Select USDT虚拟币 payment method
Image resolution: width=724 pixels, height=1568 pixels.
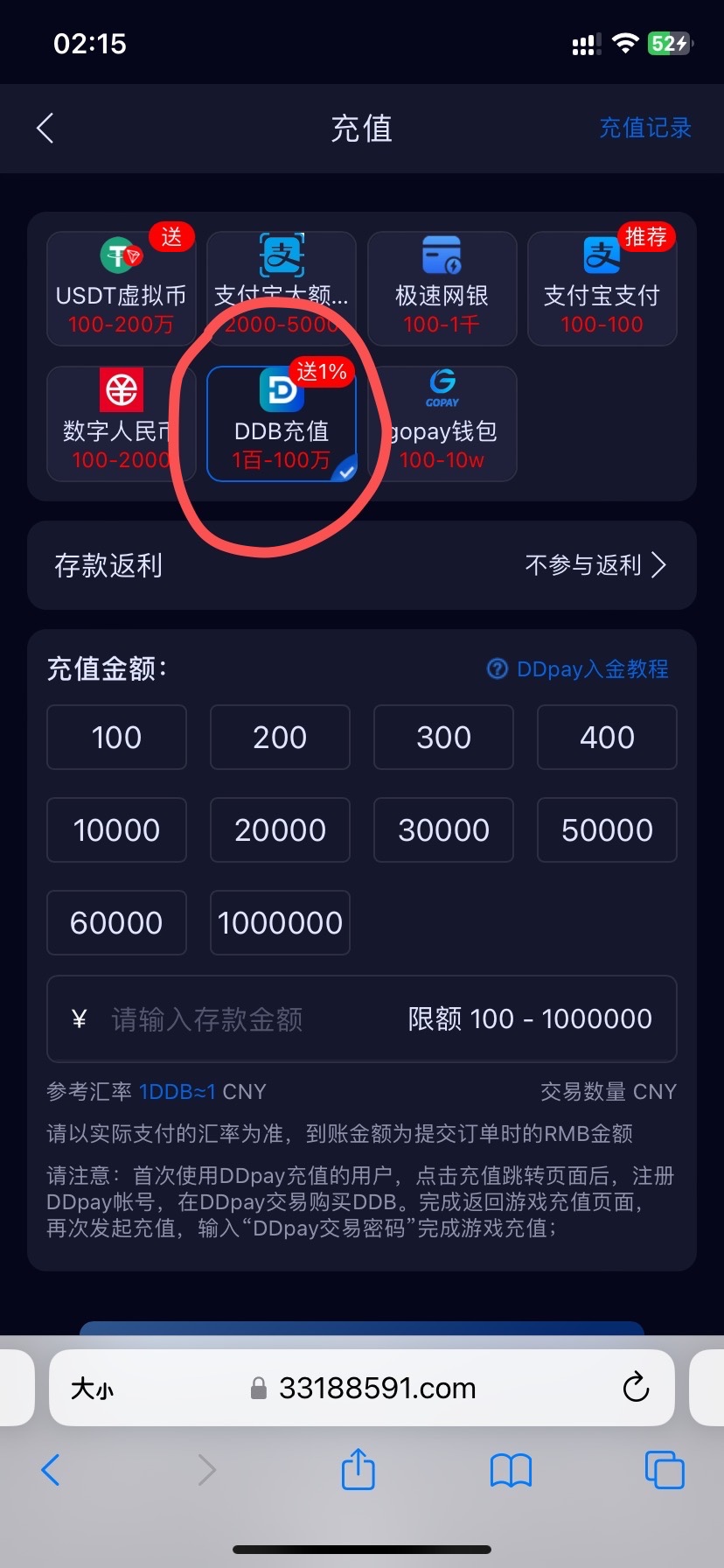(121, 290)
